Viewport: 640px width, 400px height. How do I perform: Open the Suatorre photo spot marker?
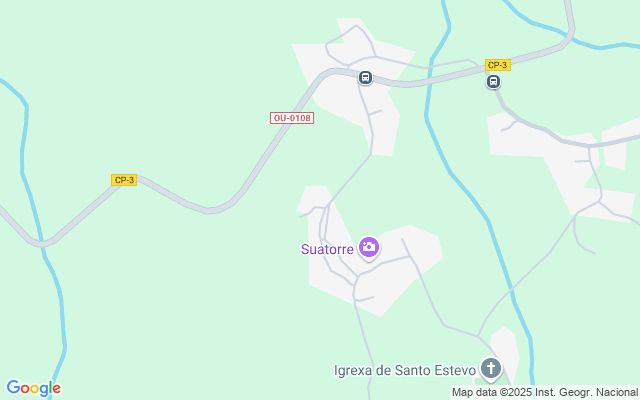[369, 247]
